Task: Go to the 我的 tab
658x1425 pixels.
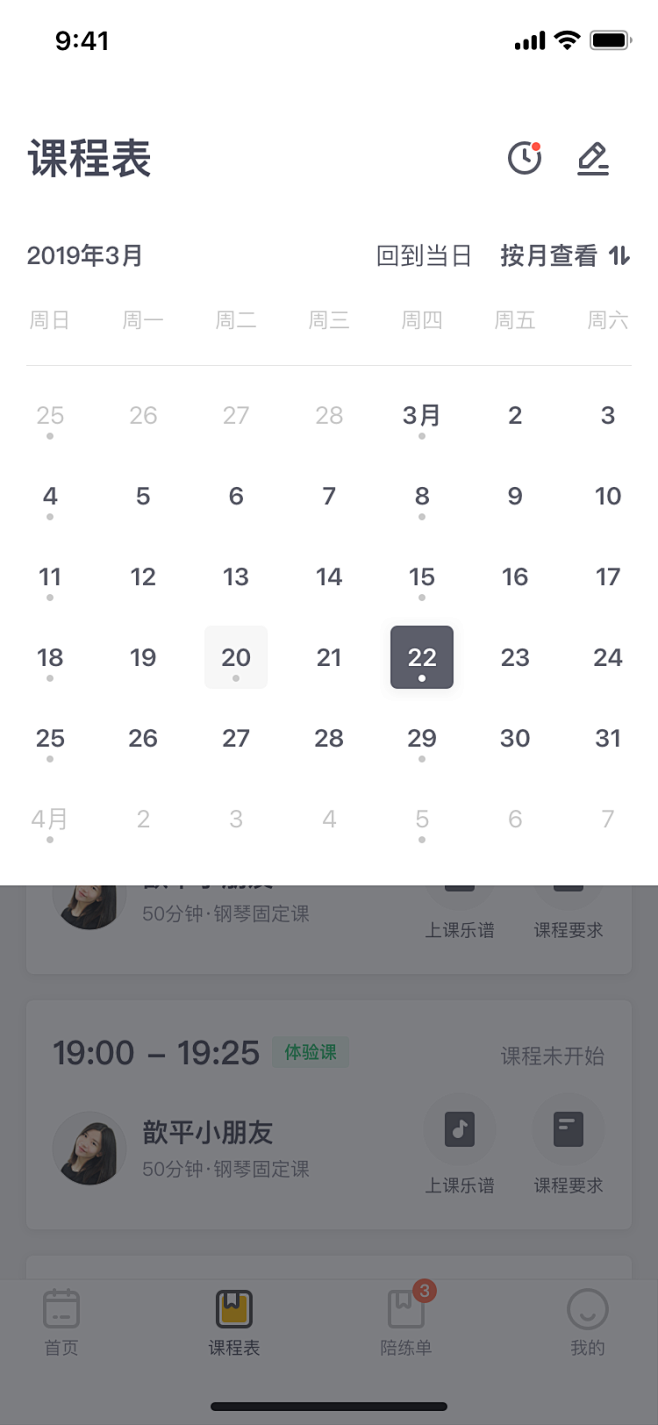Action: click(587, 1322)
